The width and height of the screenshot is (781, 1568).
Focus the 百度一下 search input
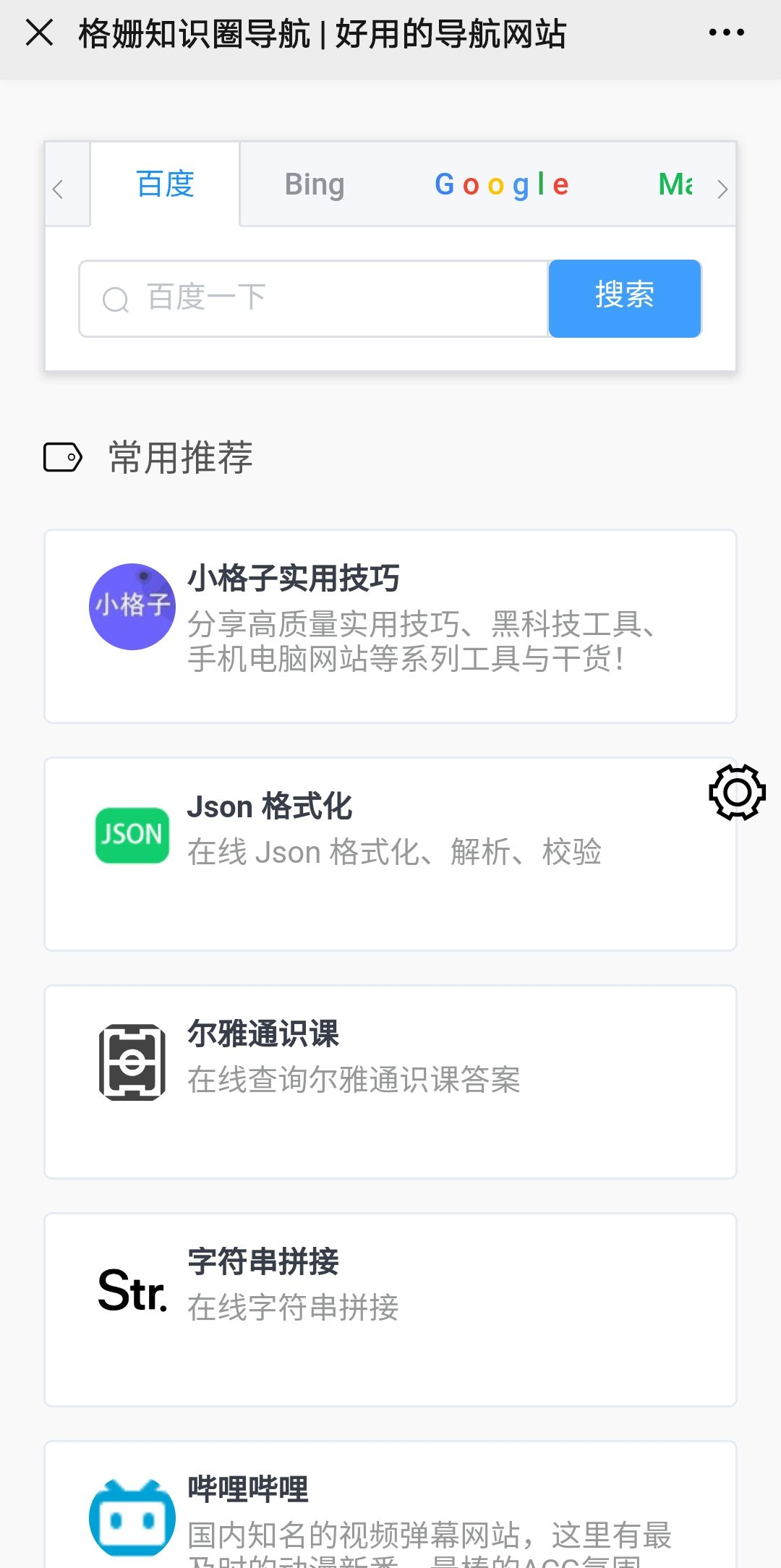coord(314,298)
